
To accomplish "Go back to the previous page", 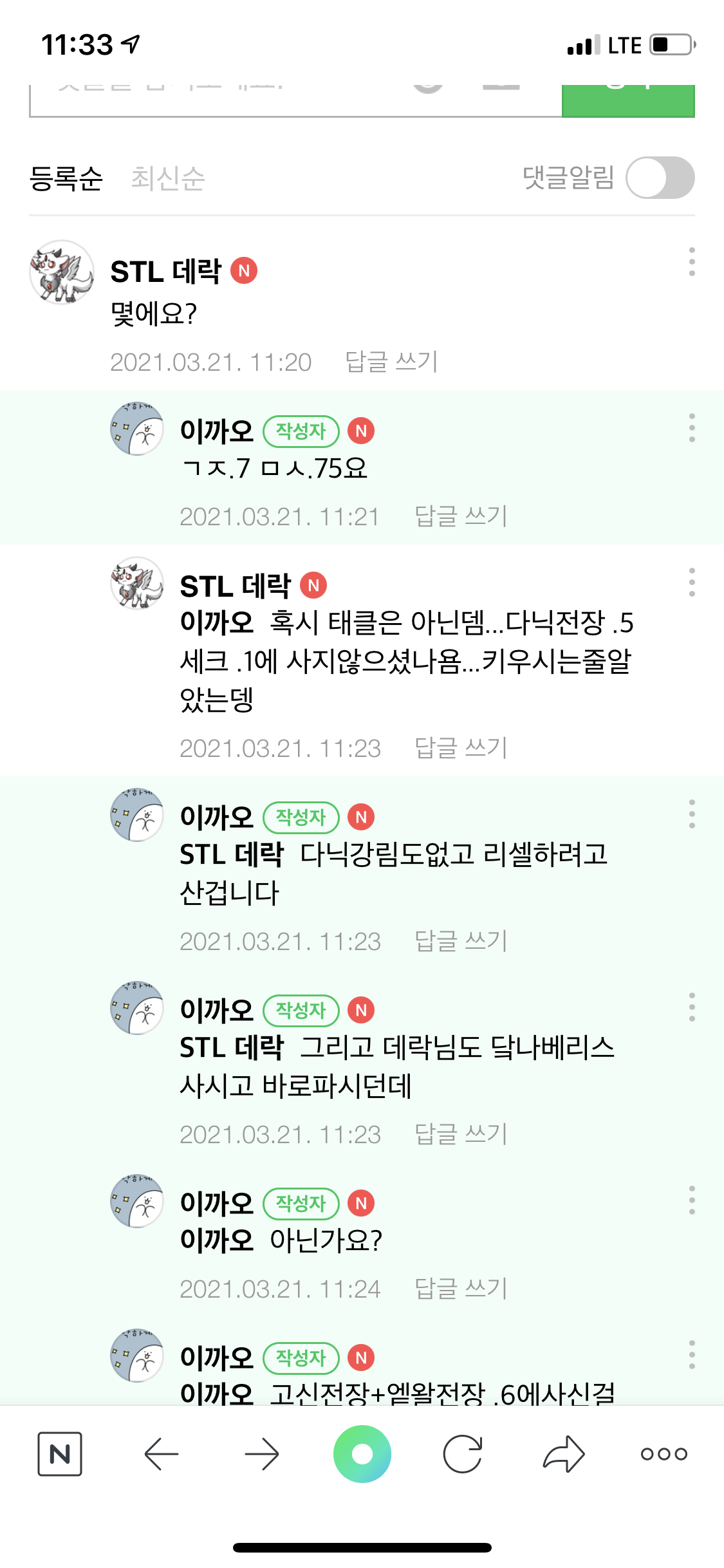I will [161, 1454].
